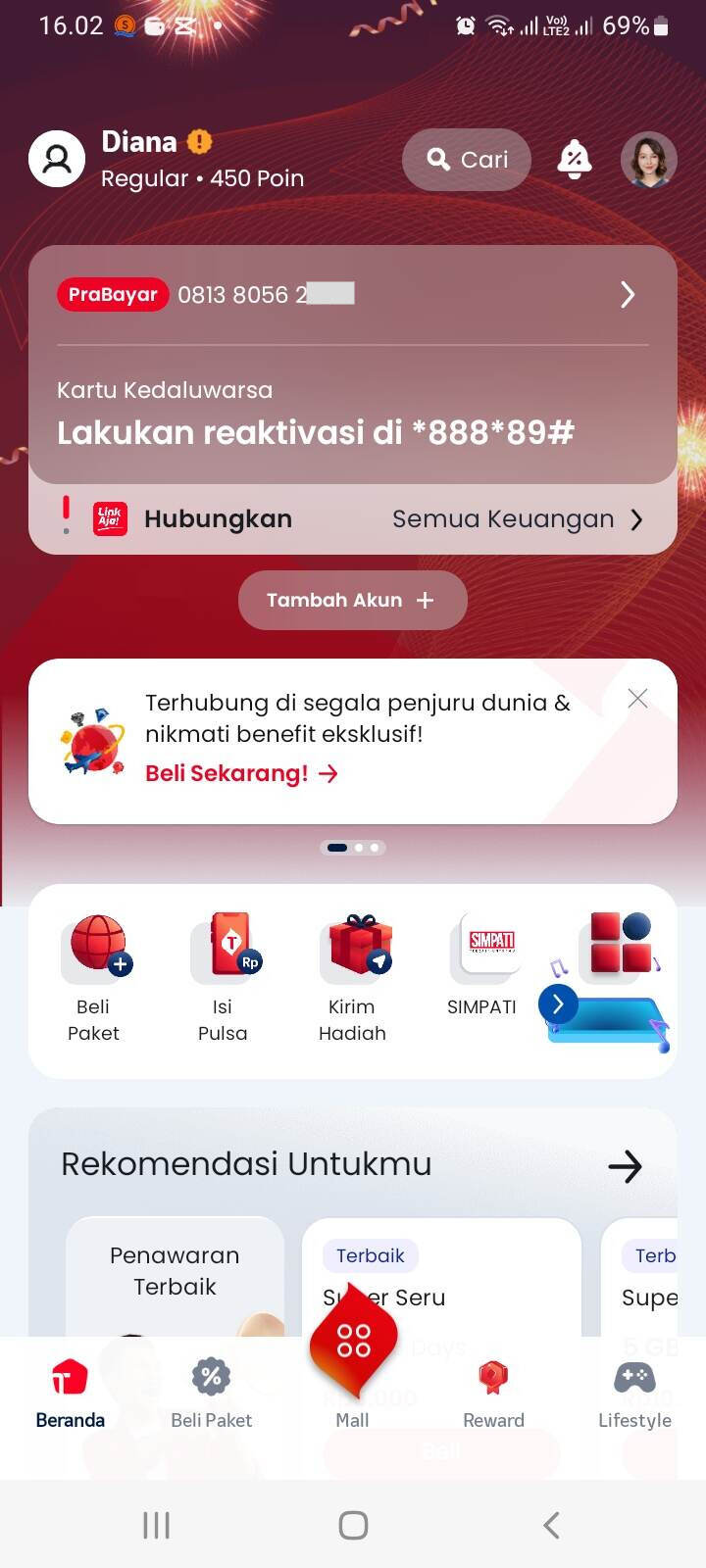Open the Cari search box

coord(467,159)
